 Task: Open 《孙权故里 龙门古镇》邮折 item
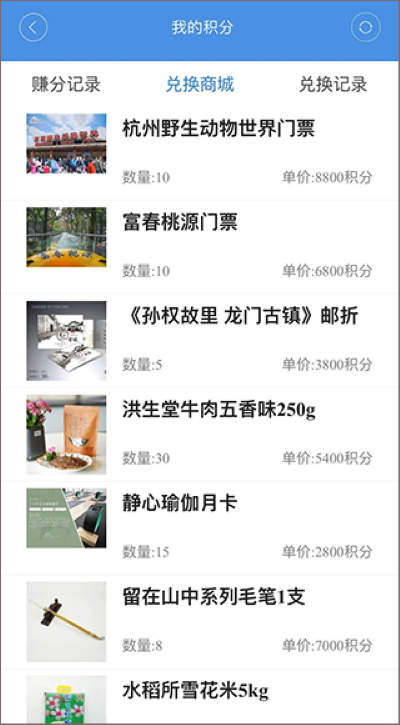tap(200, 341)
